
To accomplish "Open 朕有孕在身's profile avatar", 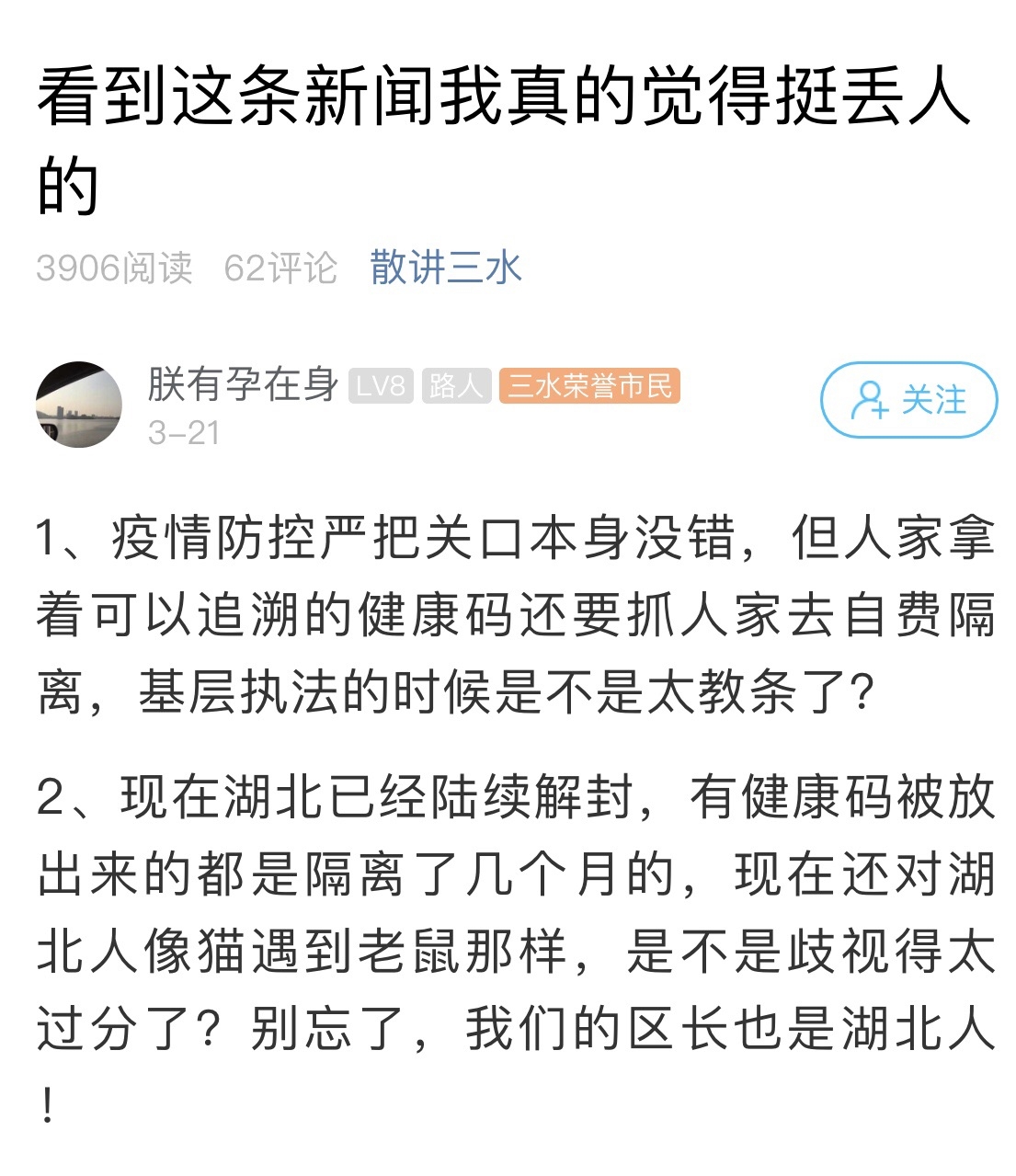I will 79,405.
